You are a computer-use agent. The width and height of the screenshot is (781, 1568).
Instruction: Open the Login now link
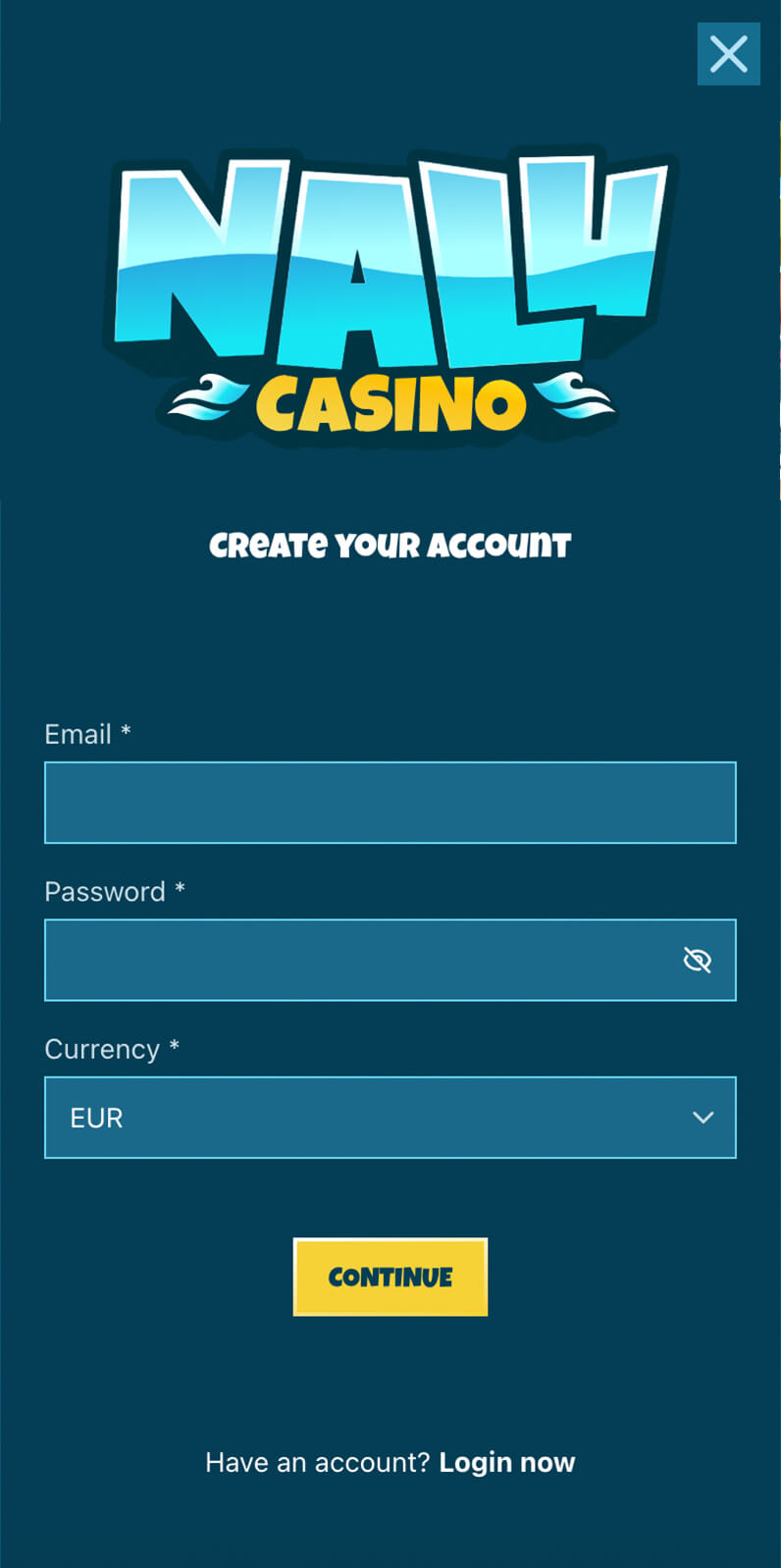coord(506,1462)
